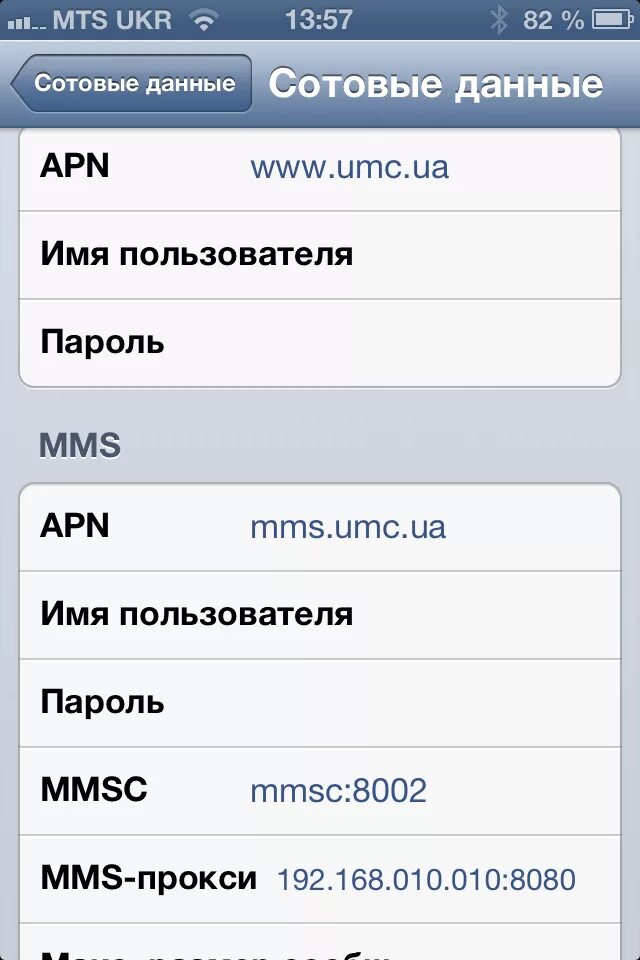
Task: Go back to Сотовые данные
Action: pyautogui.click(x=132, y=84)
